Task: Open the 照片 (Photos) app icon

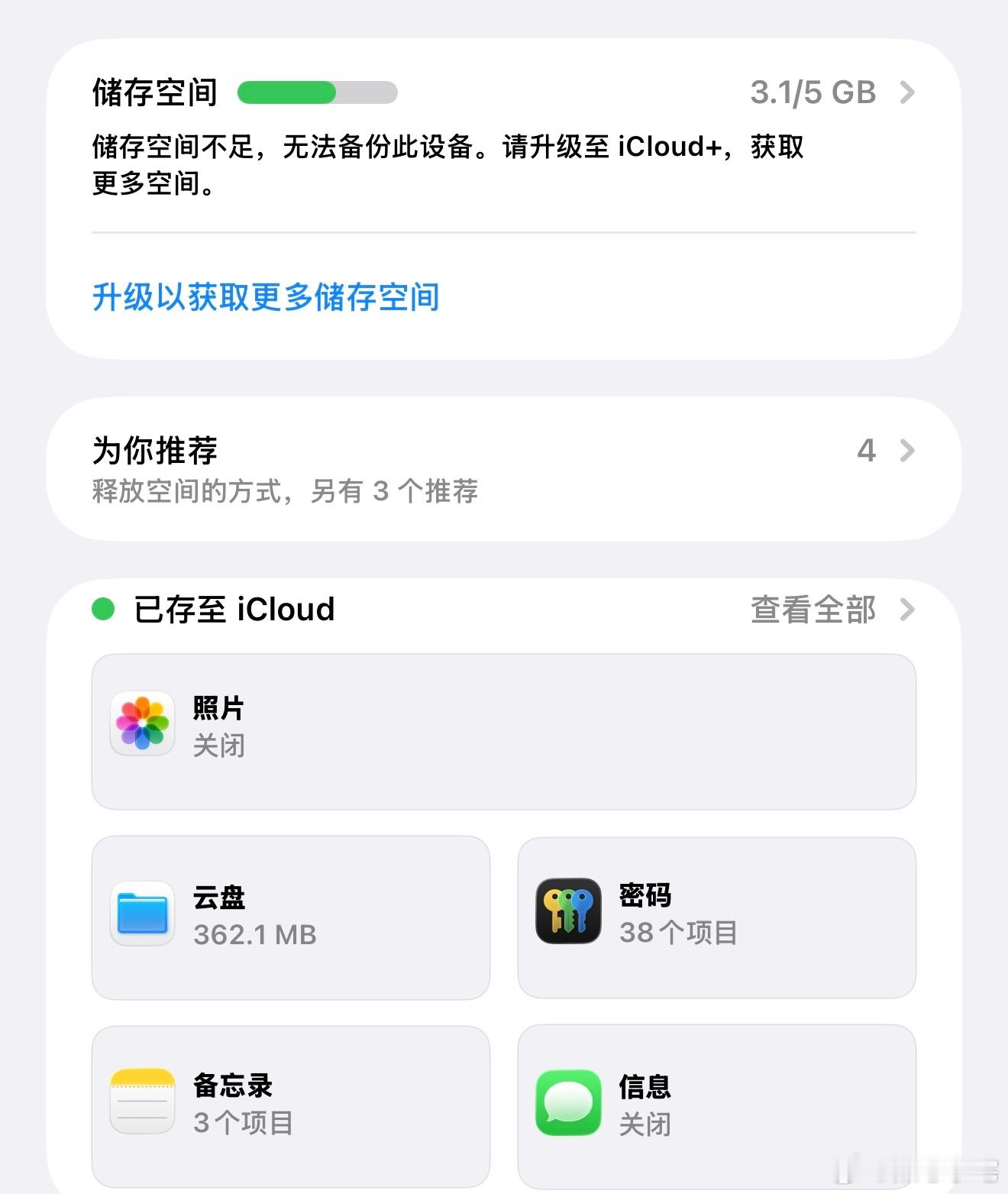Action: pyautogui.click(x=142, y=723)
